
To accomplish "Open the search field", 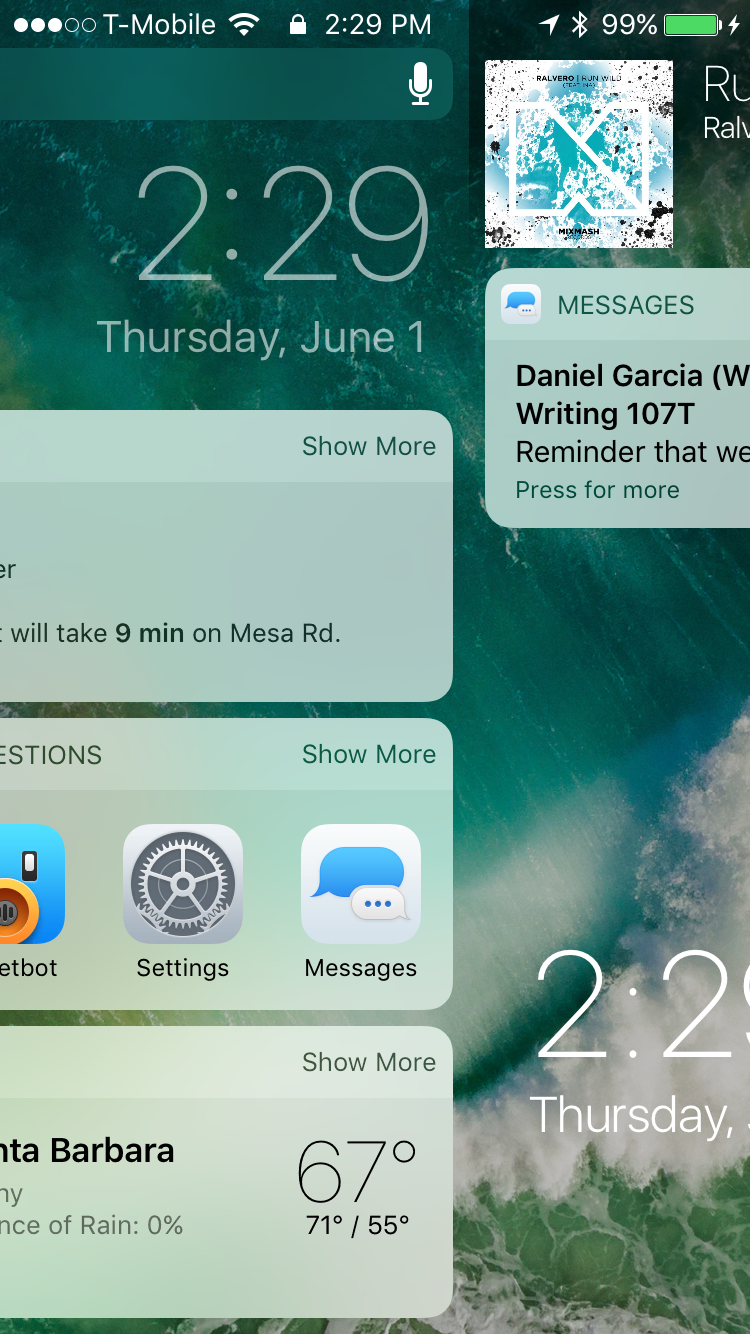I will [x=200, y=85].
